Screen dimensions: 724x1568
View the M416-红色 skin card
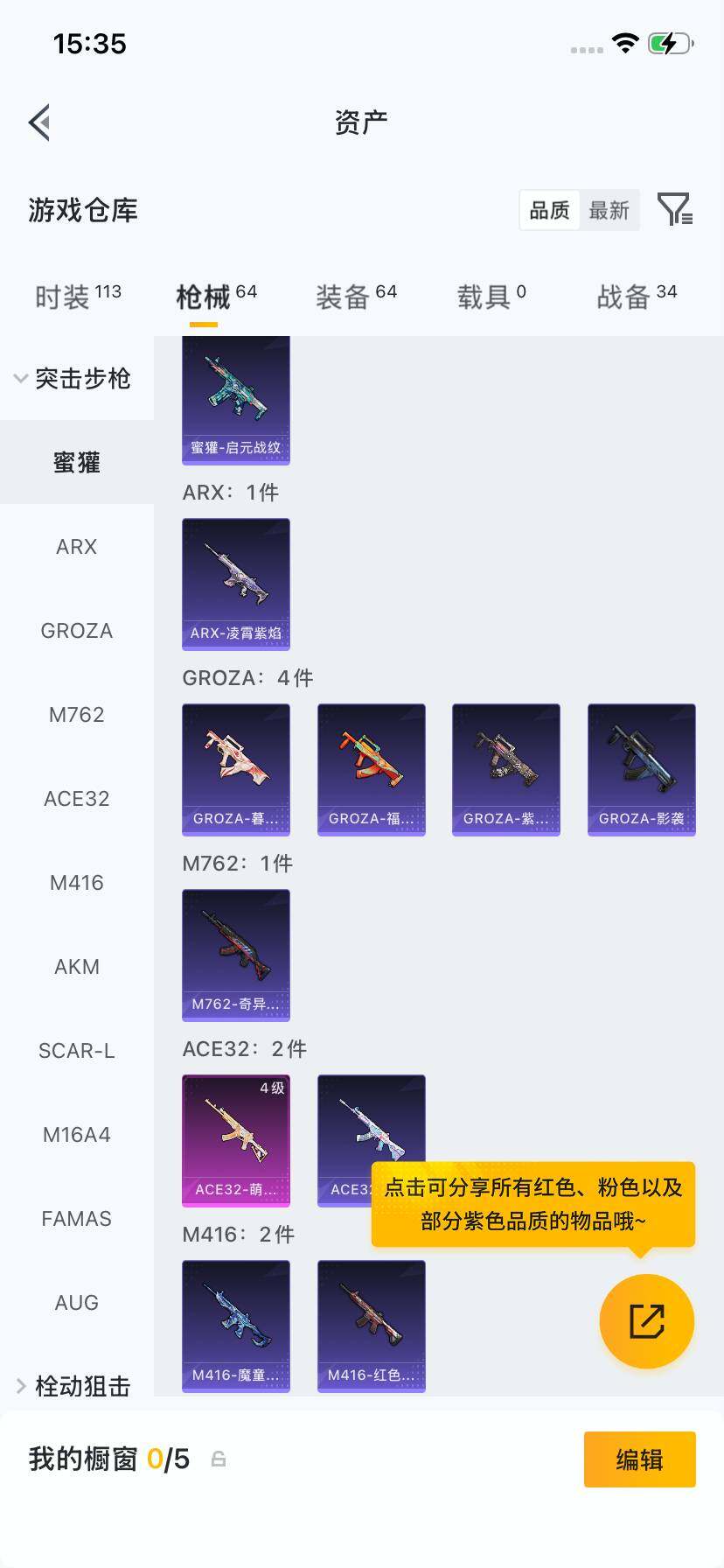(x=371, y=1326)
